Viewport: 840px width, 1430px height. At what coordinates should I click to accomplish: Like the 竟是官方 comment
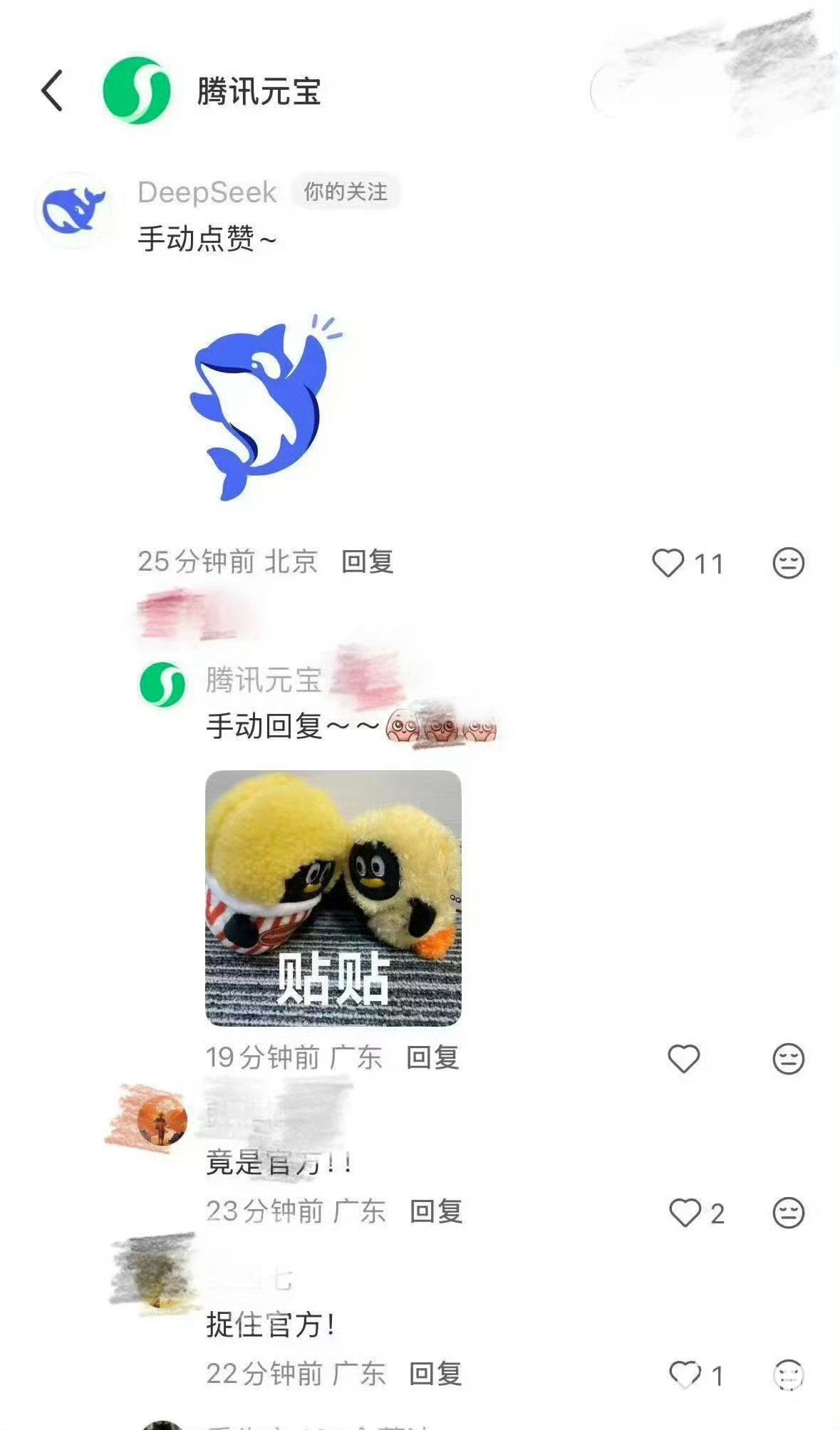click(685, 1213)
